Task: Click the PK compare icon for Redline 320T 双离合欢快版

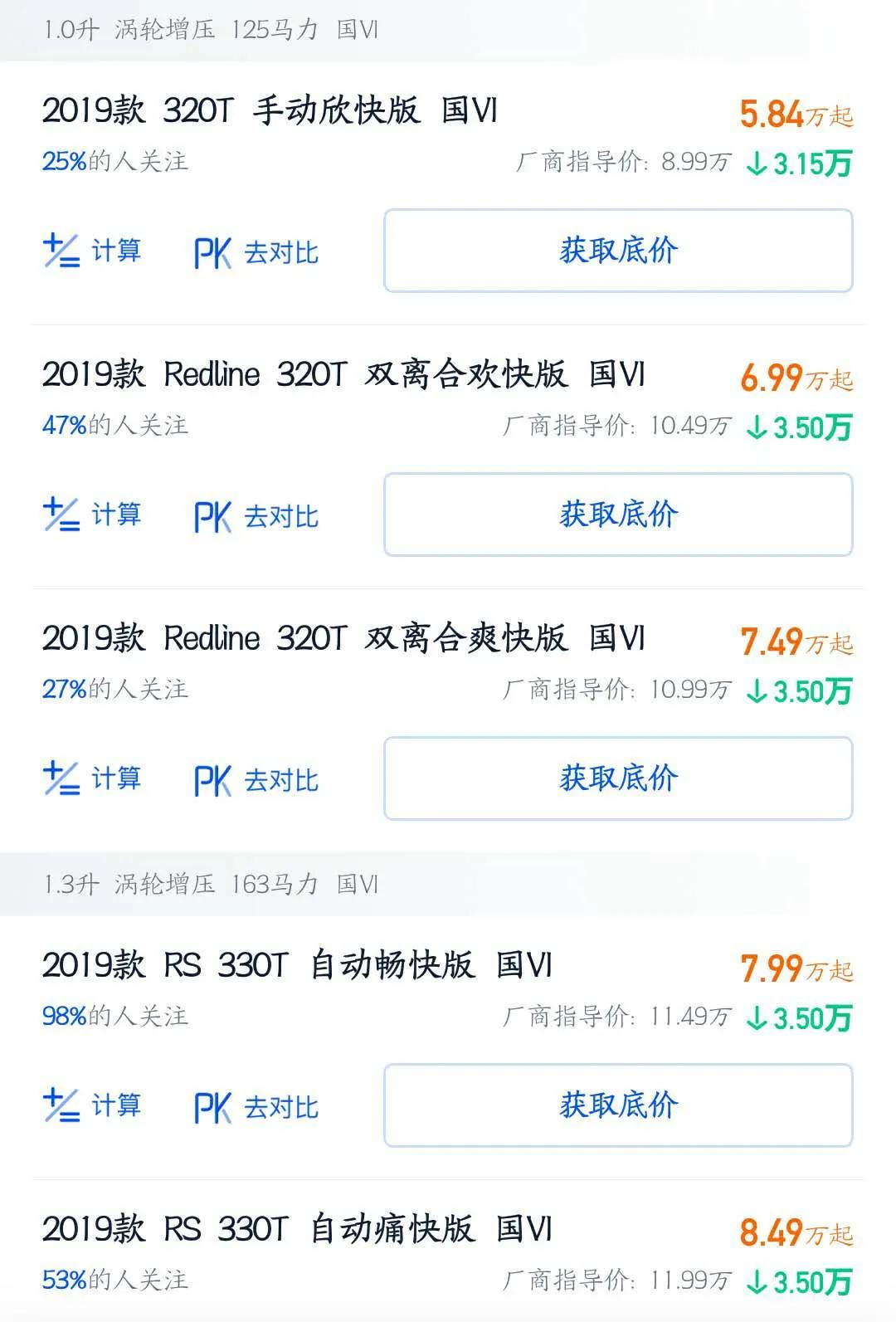Action: pyautogui.click(x=213, y=515)
